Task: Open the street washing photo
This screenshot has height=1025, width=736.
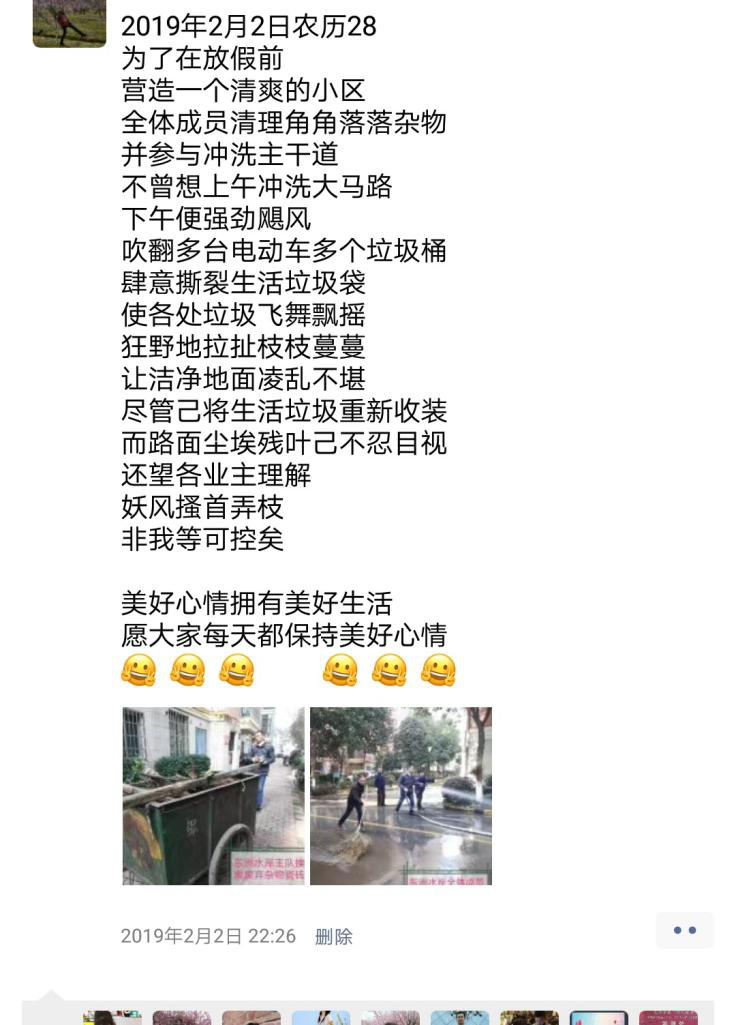Action: pyautogui.click(x=400, y=796)
